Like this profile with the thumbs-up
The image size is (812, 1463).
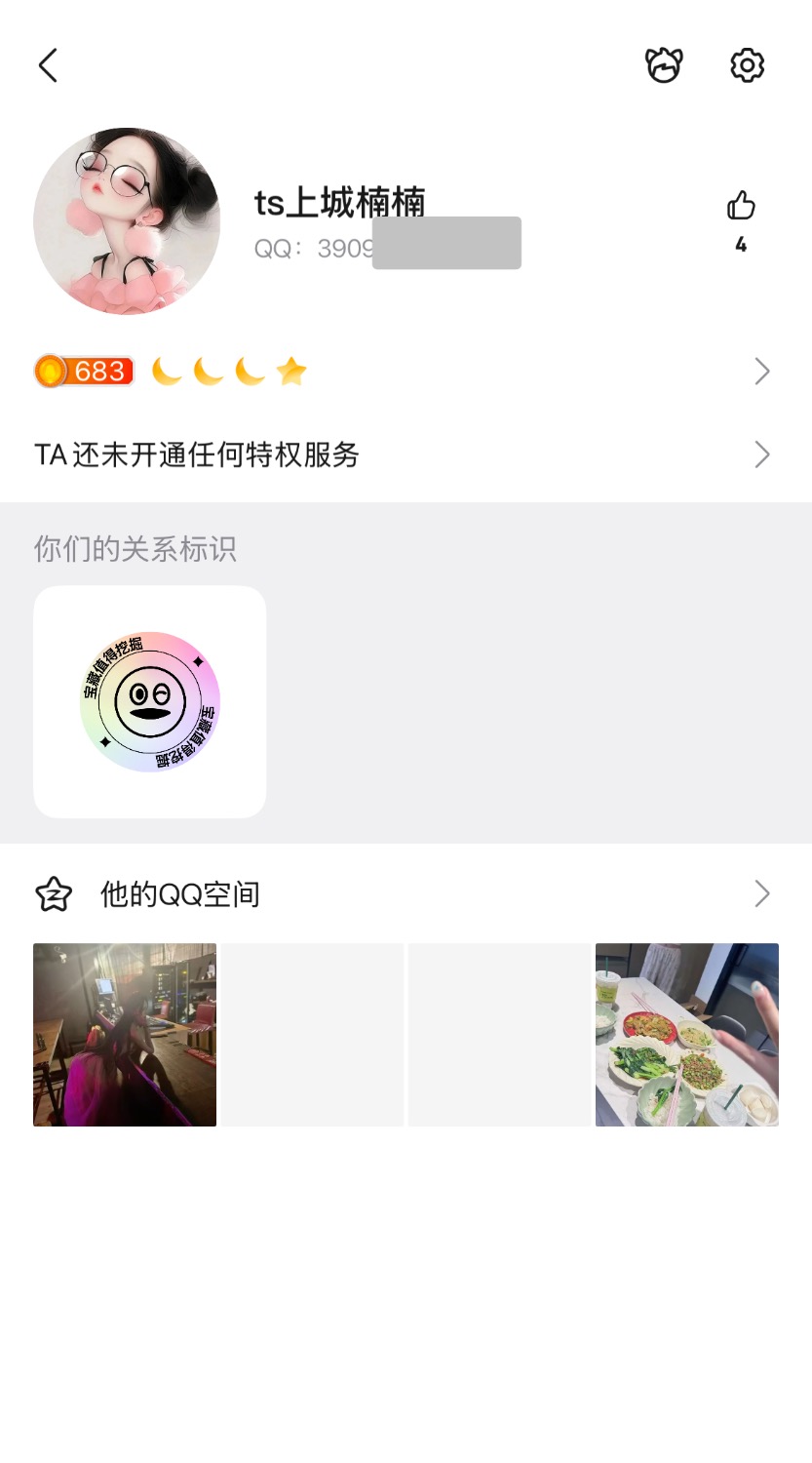(x=741, y=206)
